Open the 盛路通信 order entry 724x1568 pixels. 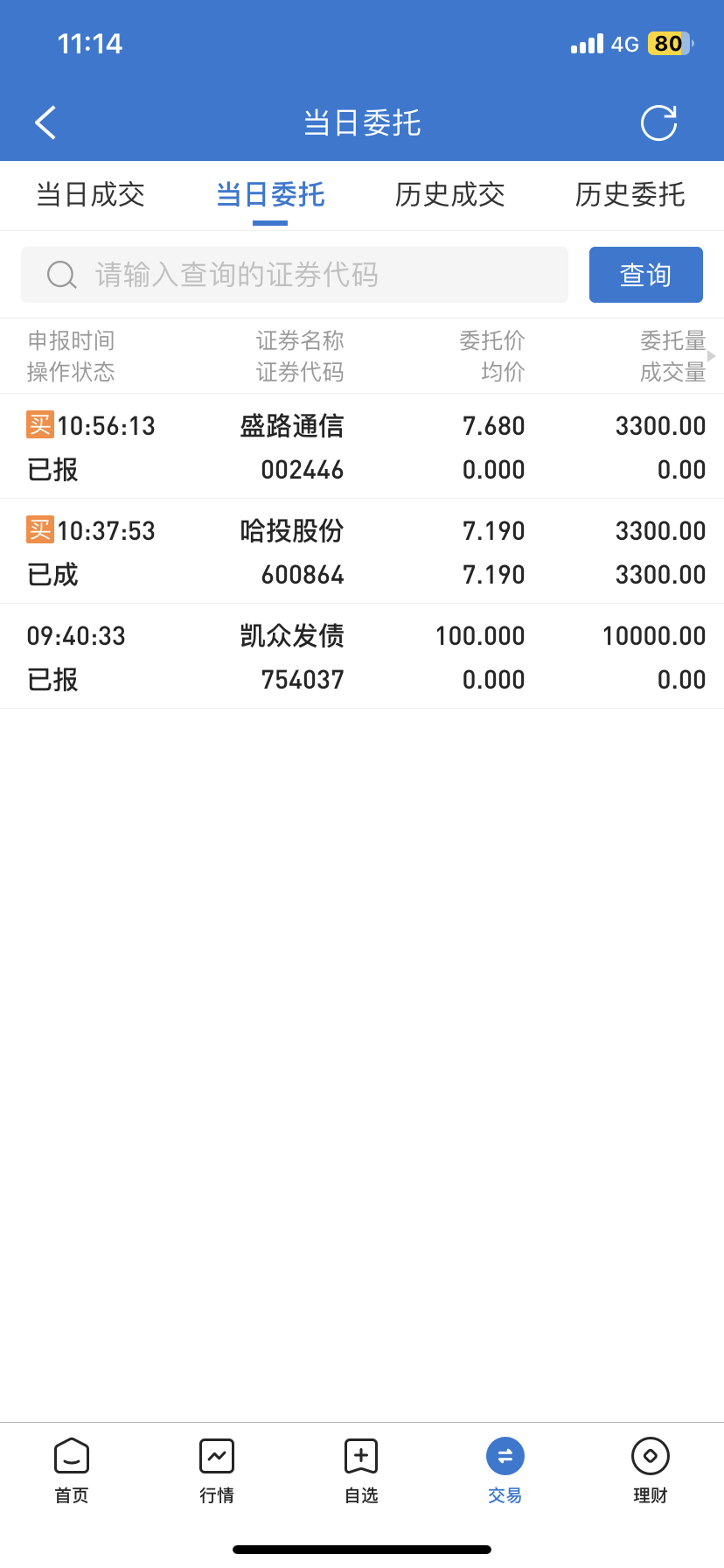362,446
